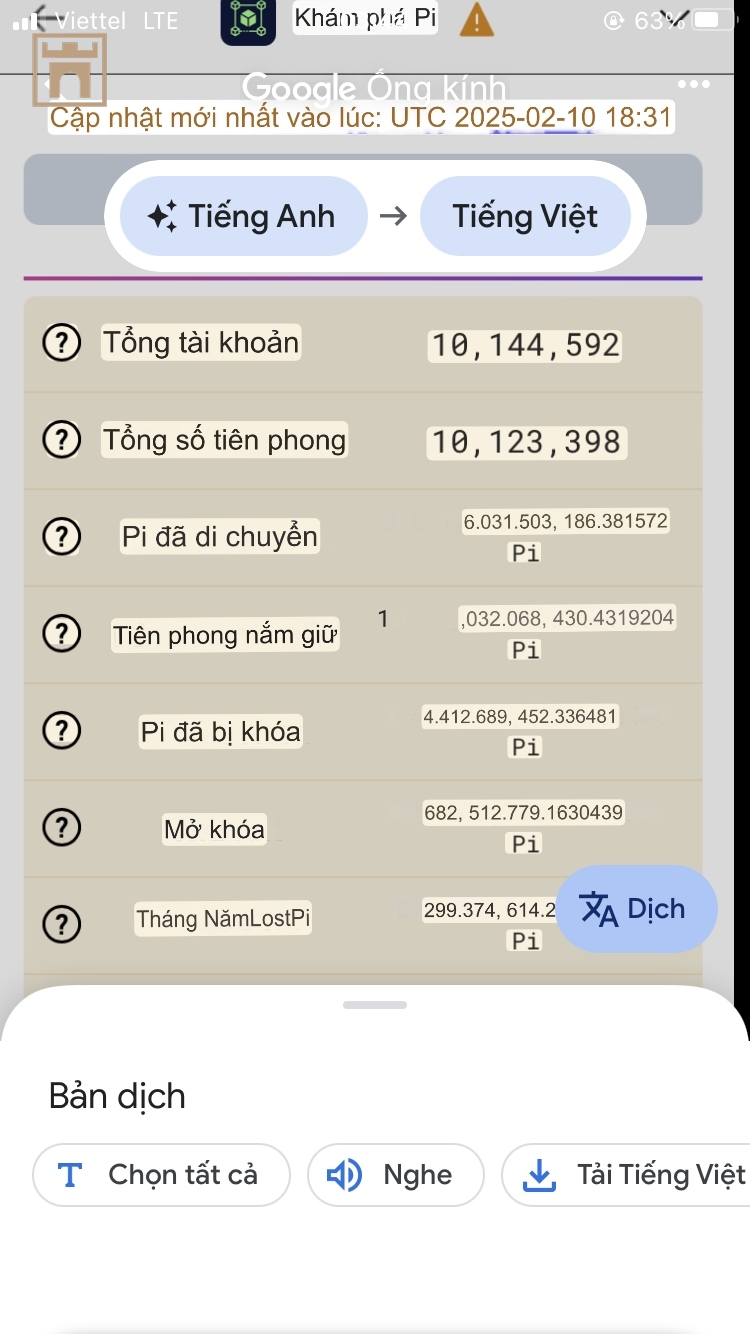The height and width of the screenshot is (1334, 750).
Task: Change the target language Tiếng Việt
Action: click(x=525, y=216)
